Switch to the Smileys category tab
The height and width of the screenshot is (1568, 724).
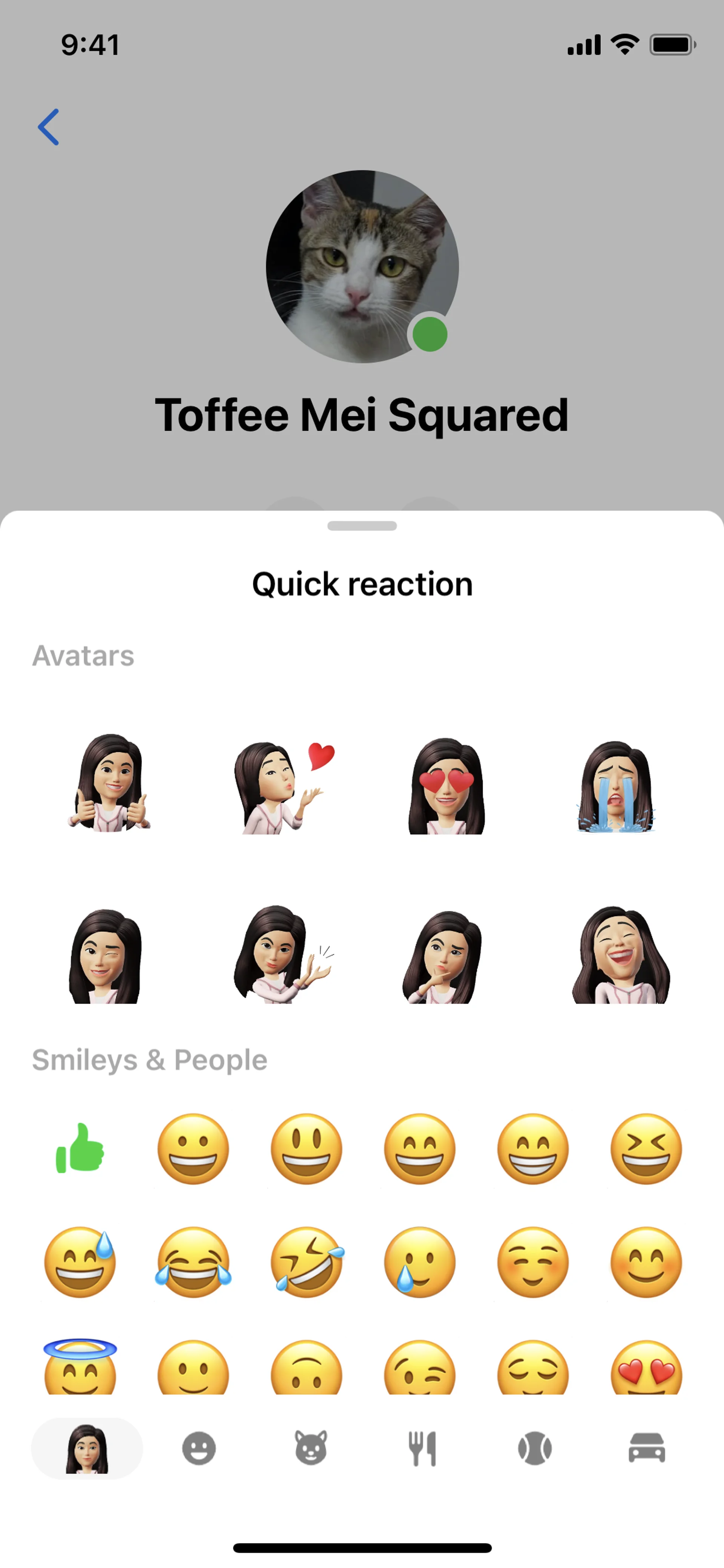click(x=199, y=1448)
